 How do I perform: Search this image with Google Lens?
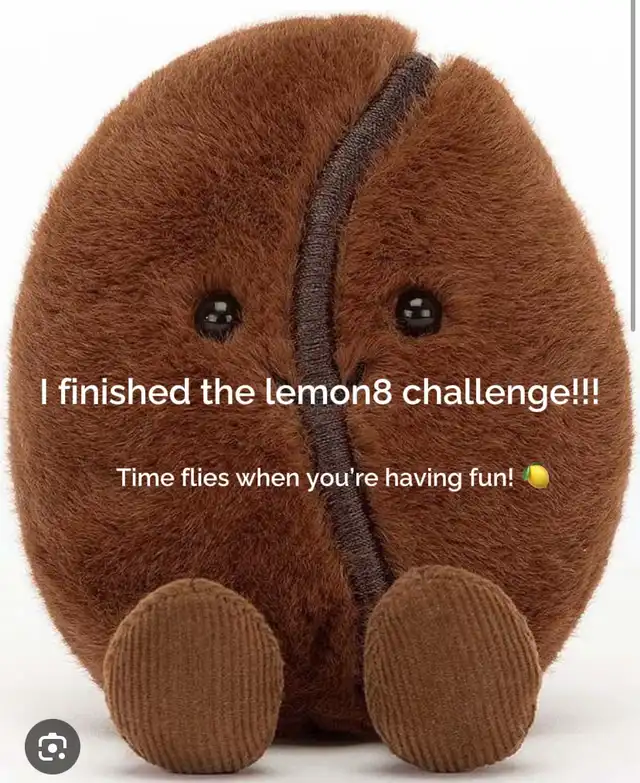click(52, 746)
